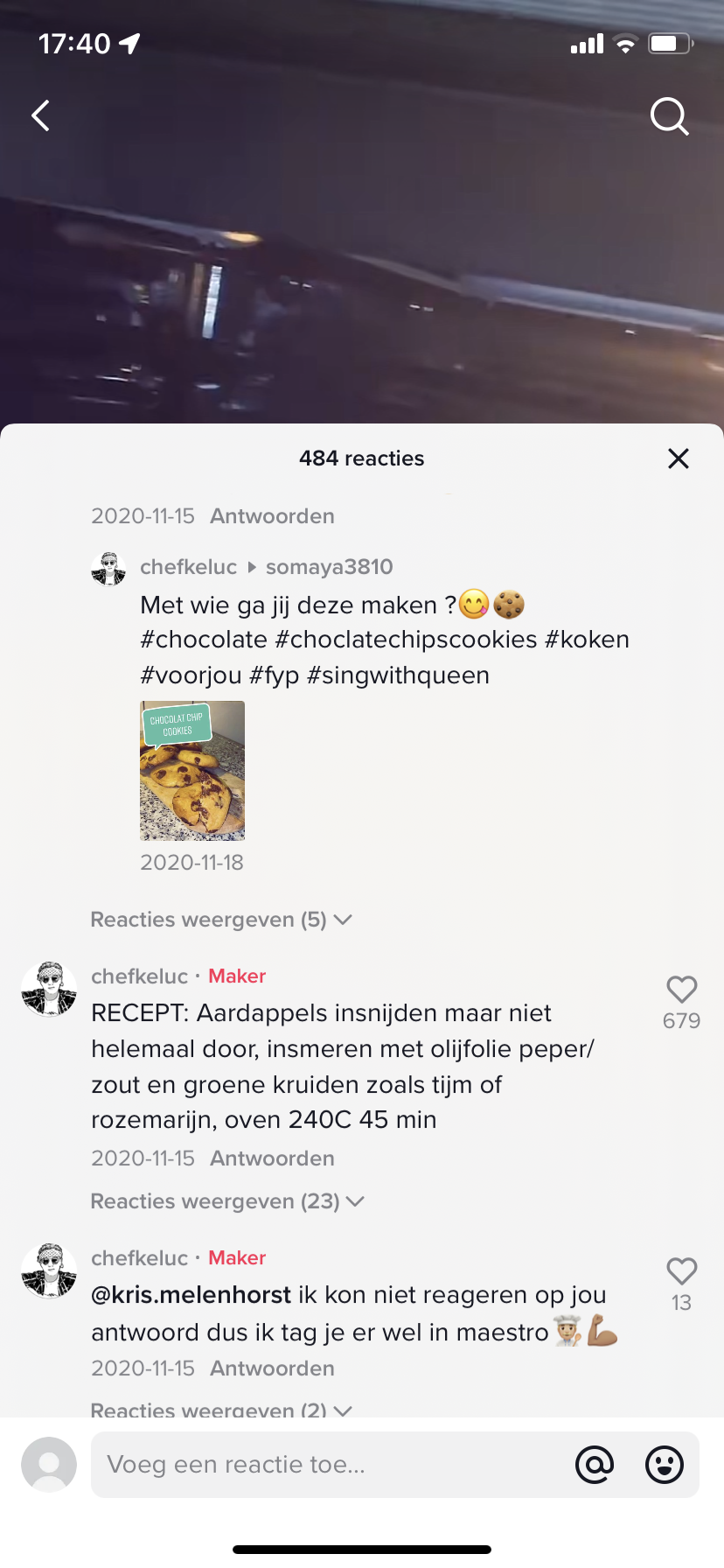Reply to the RECEPT aardappels comment

tap(272, 1158)
